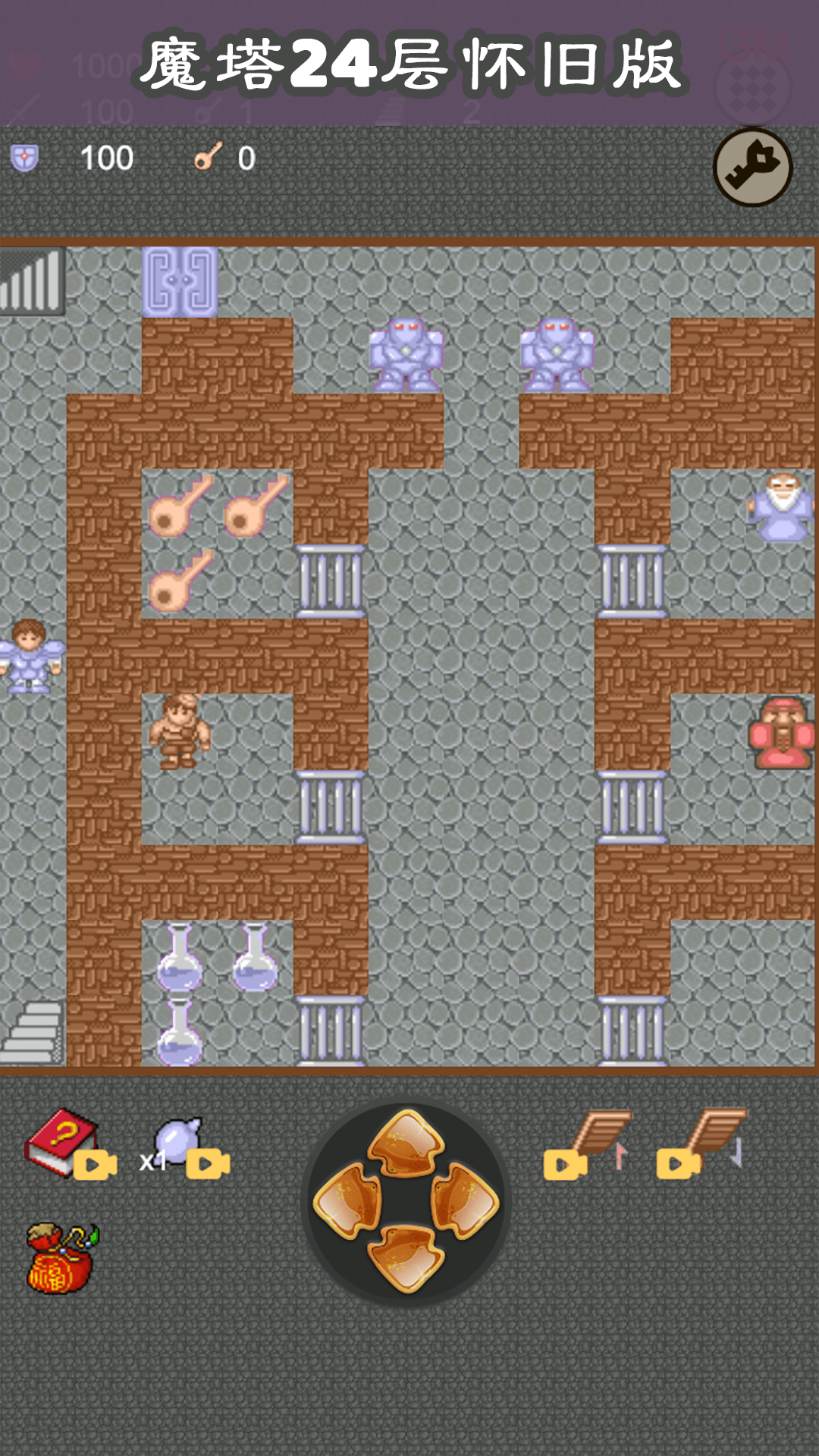
Task: Open the round key button
Action: [x=752, y=168]
